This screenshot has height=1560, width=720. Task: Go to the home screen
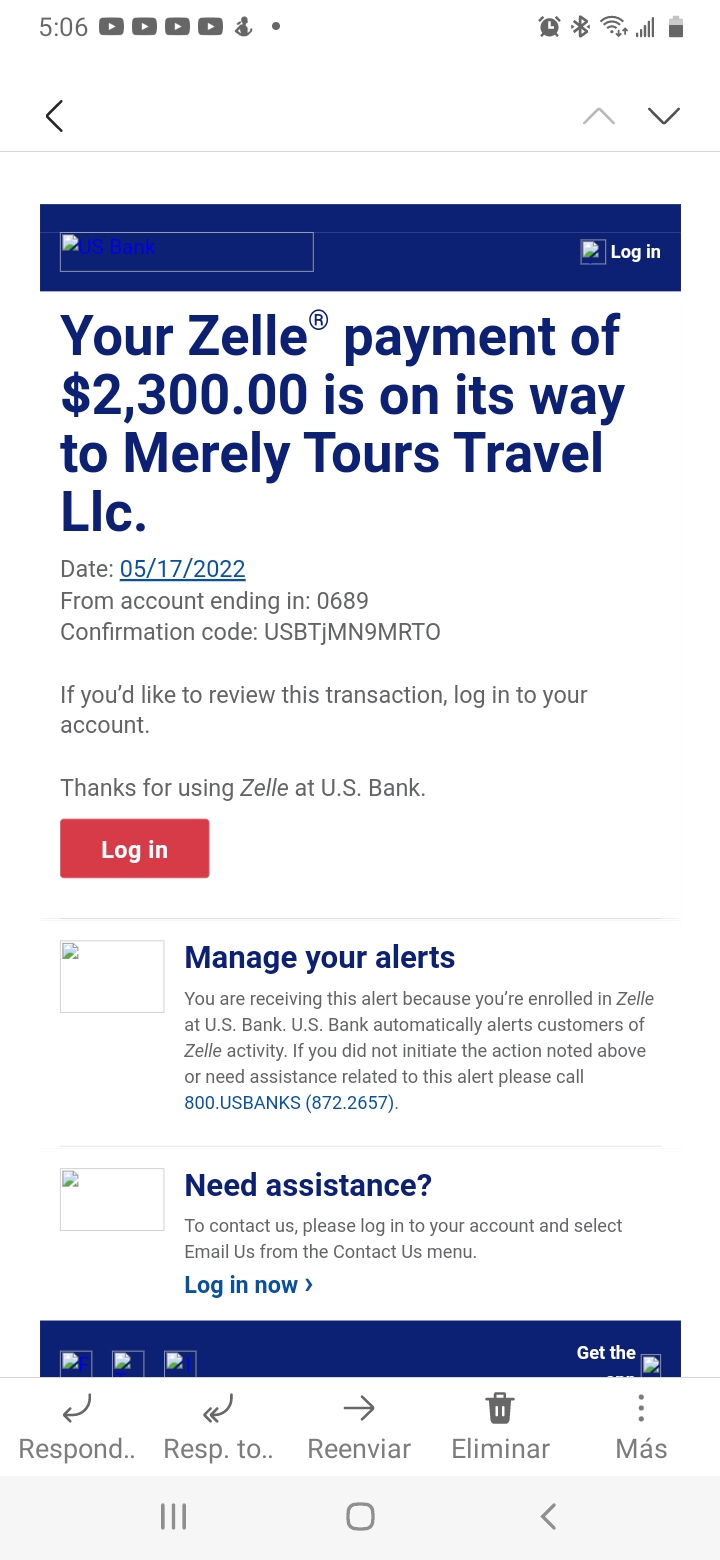360,1517
